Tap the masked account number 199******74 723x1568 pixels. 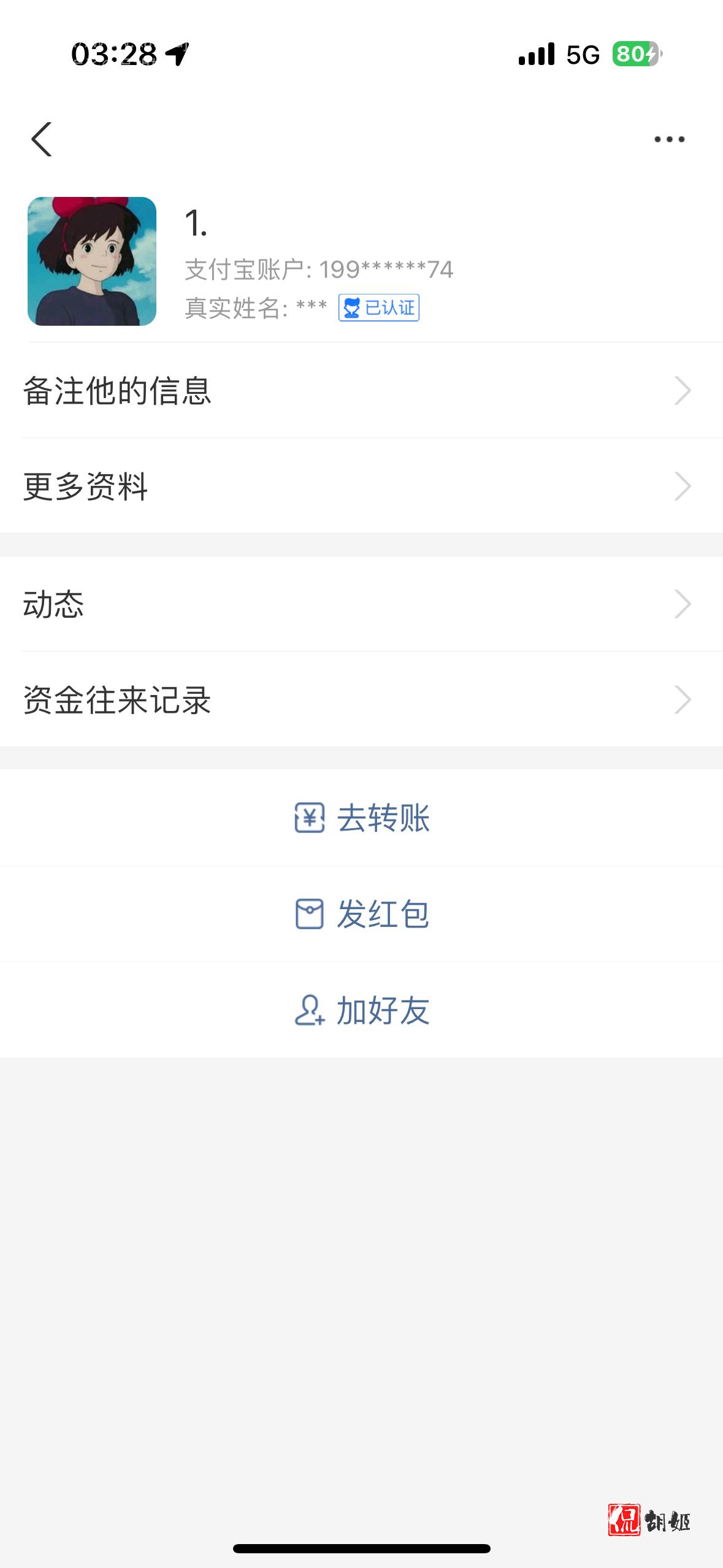pos(386,269)
